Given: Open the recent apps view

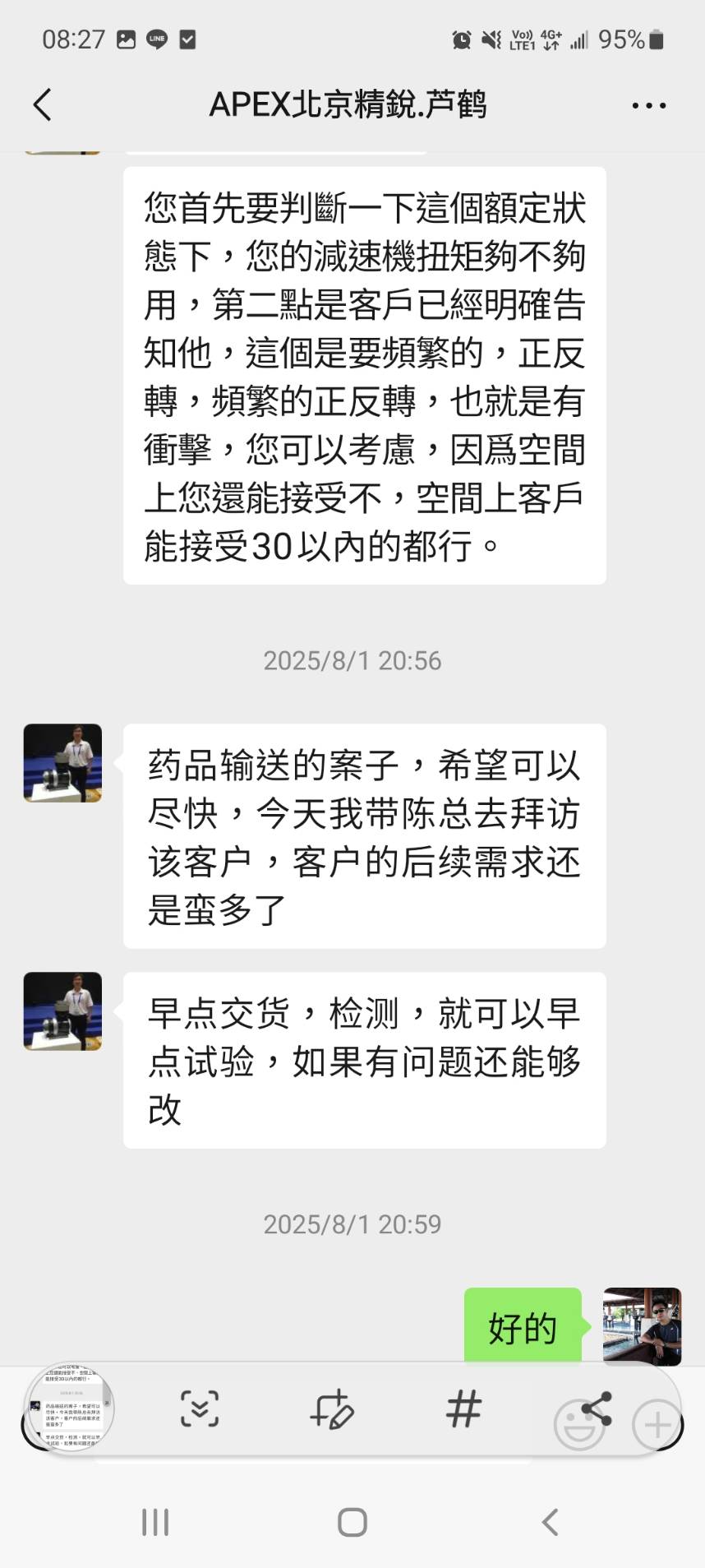Looking at the screenshot, I should tap(155, 1522).
